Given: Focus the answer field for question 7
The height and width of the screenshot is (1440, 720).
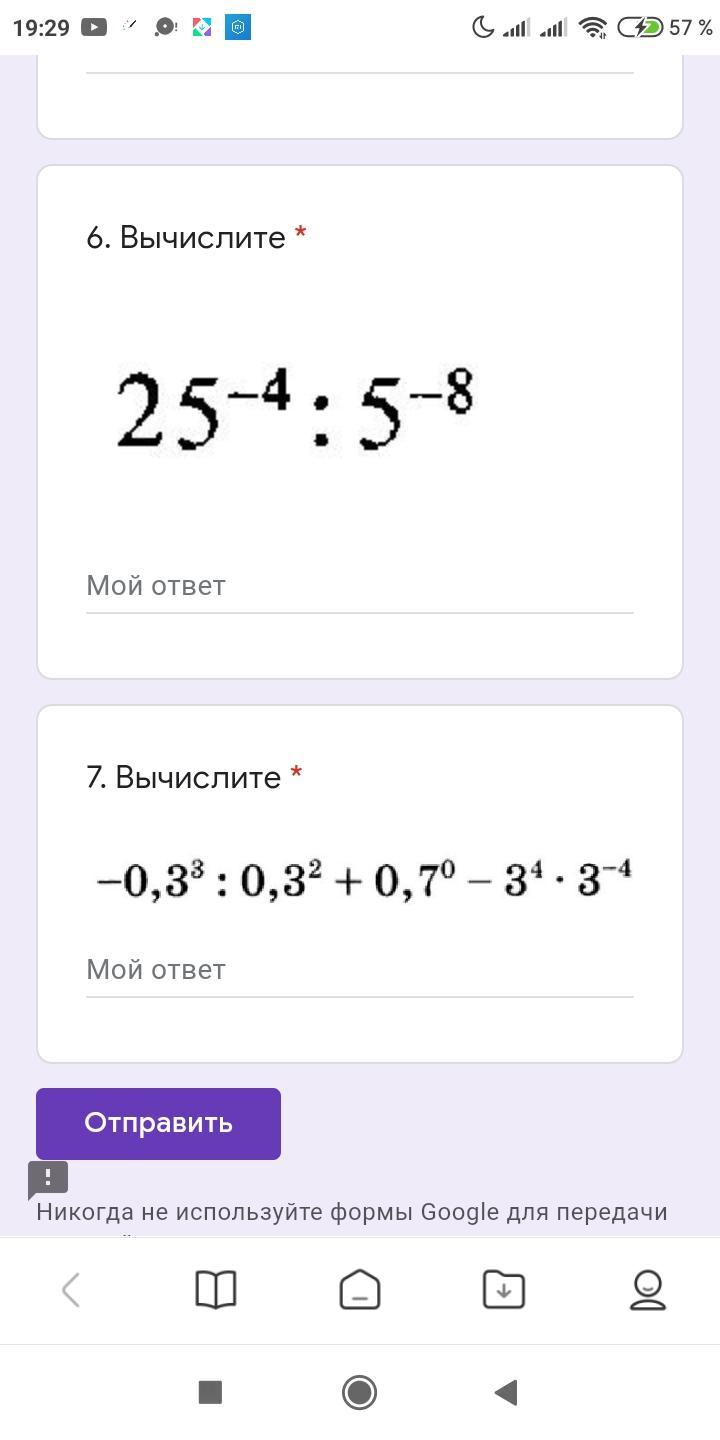Looking at the screenshot, I should click(x=359, y=970).
